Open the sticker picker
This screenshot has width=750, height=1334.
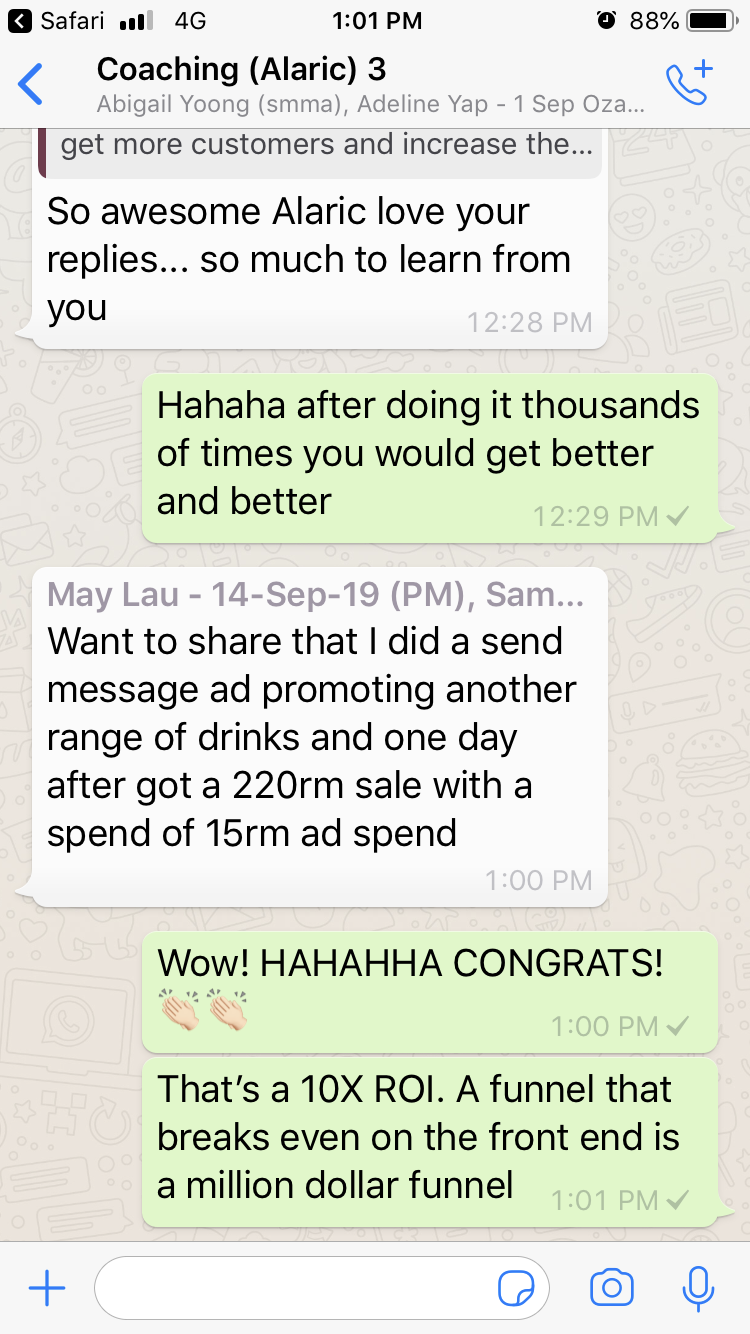(x=516, y=1289)
